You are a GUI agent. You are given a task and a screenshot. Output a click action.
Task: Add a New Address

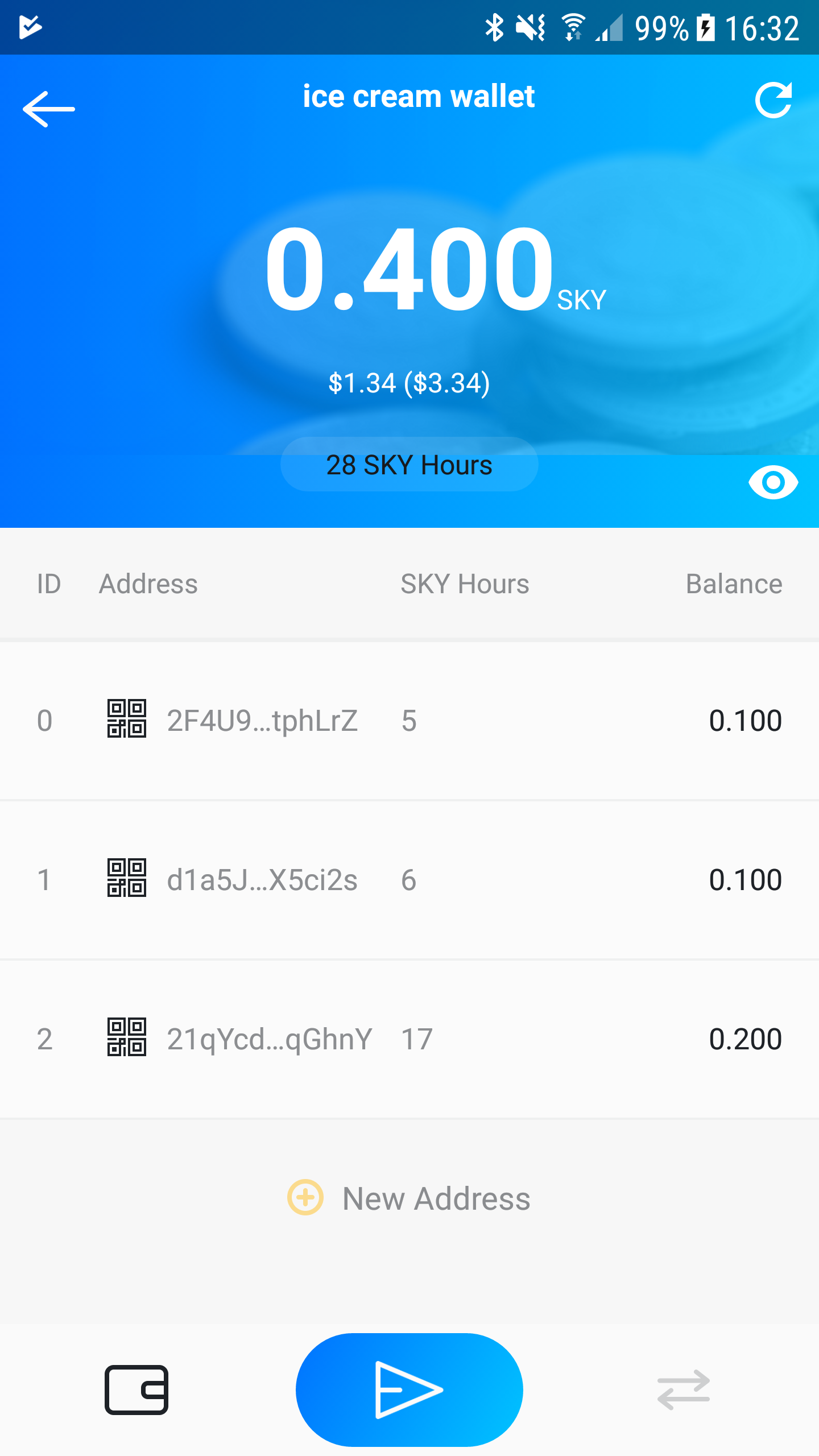(x=409, y=1198)
